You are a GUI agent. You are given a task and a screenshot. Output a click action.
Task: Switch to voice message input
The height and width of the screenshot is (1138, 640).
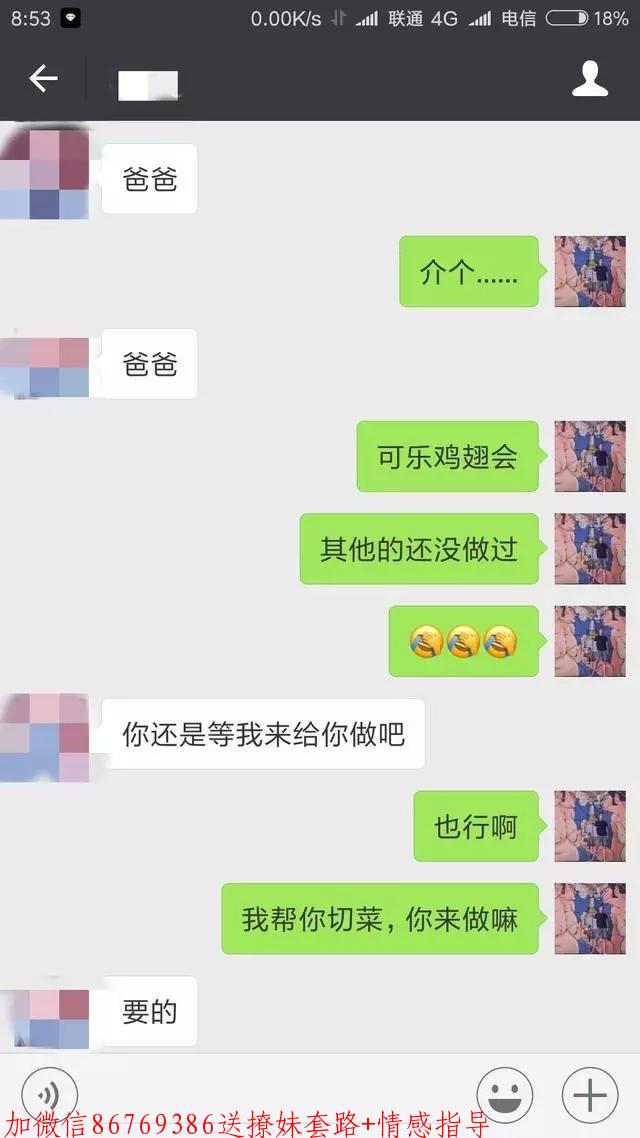tap(49, 1094)
